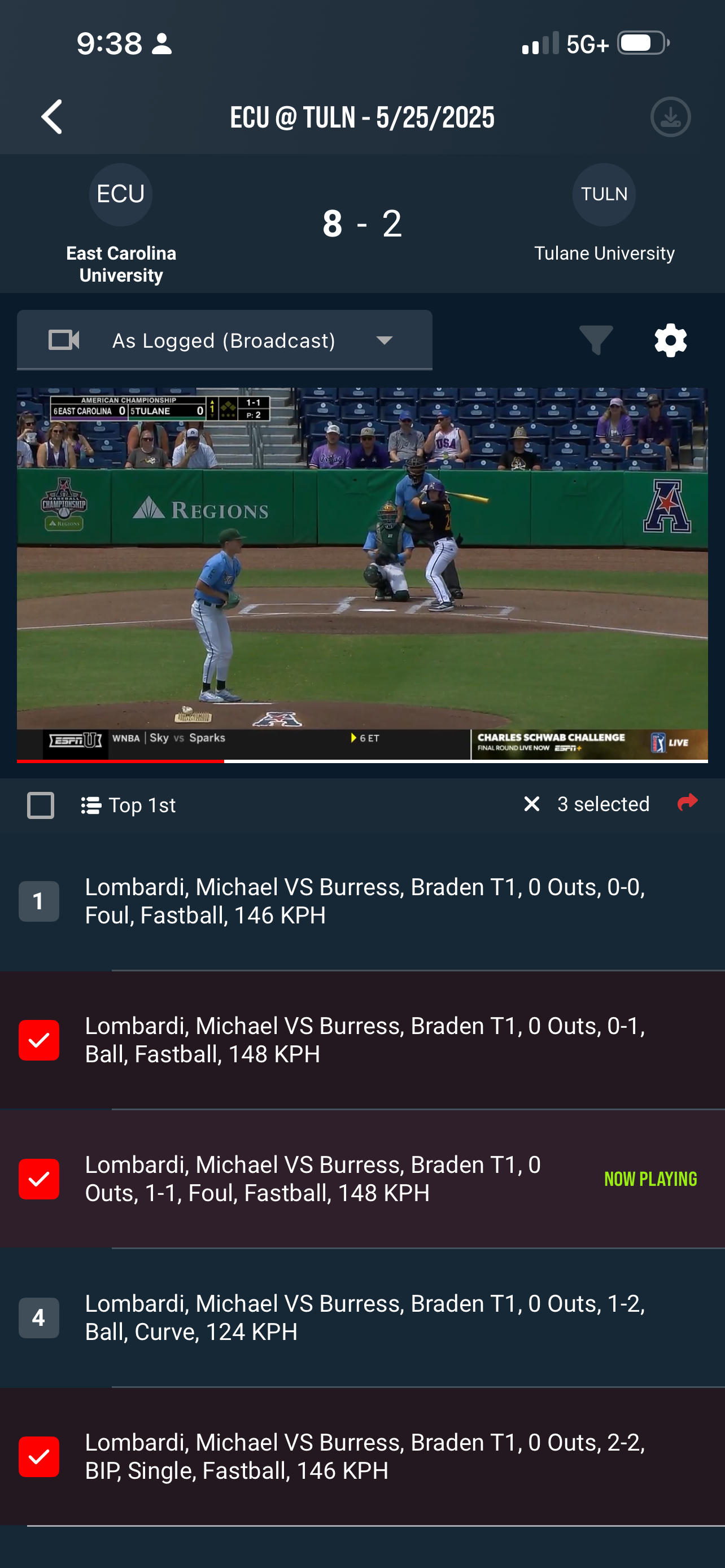The image size is (725, 1568).
Task: Go back using the back arrow
Action: [x=53, y=116]
